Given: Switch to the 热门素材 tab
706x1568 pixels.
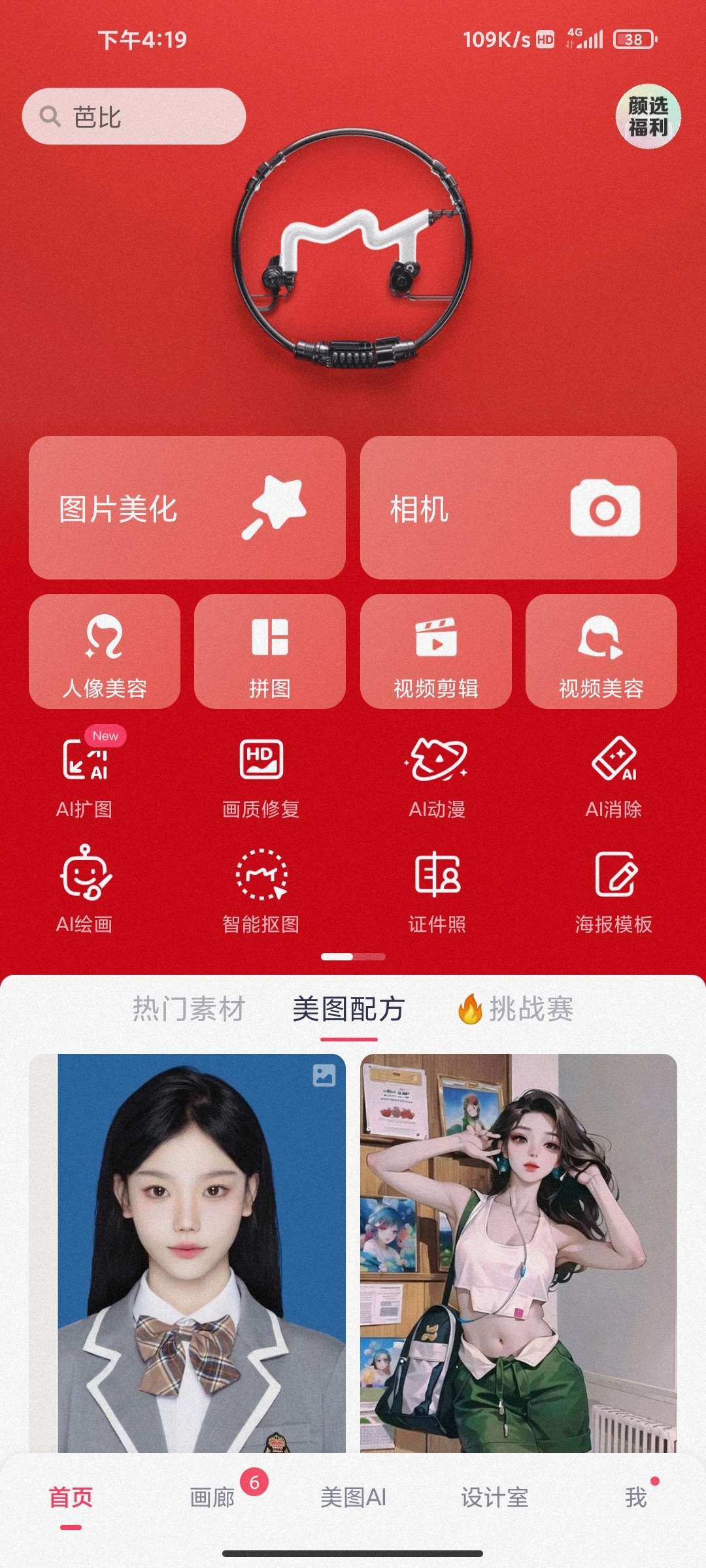Looking at the screenshot, I should coord(188,1009).
